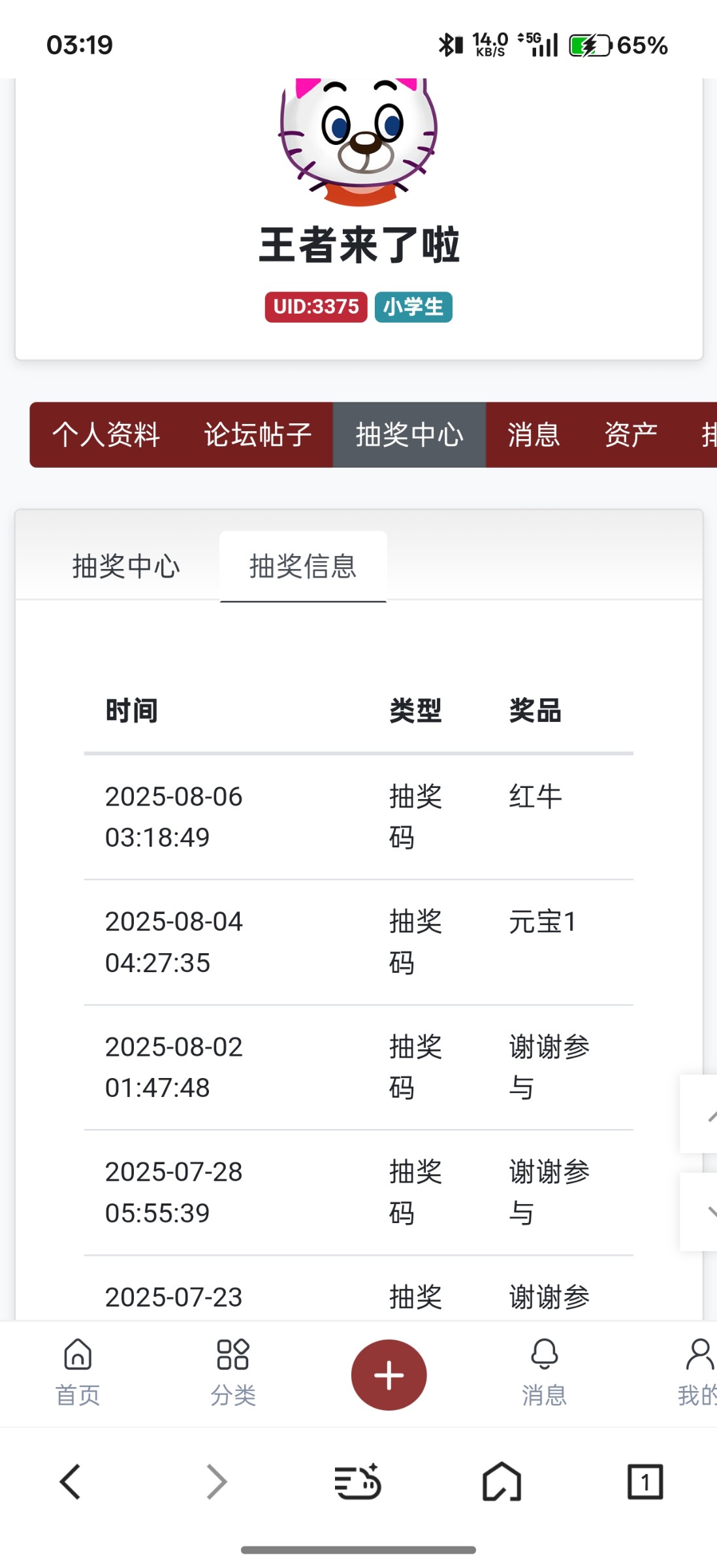Switch to the 论坛帖子 tab
Image resolution: width=717 pixels, height=1568 pixels.
258,435
